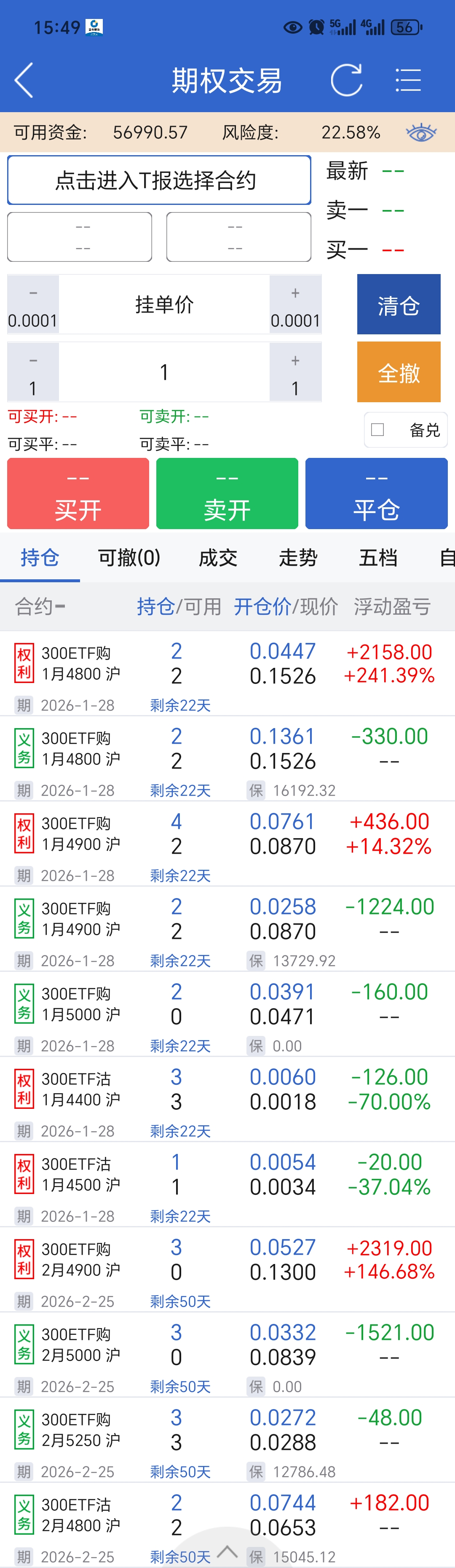Increase the order price by 0.0001
This screenshot has width=455, height=1568.
[x=296, y=304]
